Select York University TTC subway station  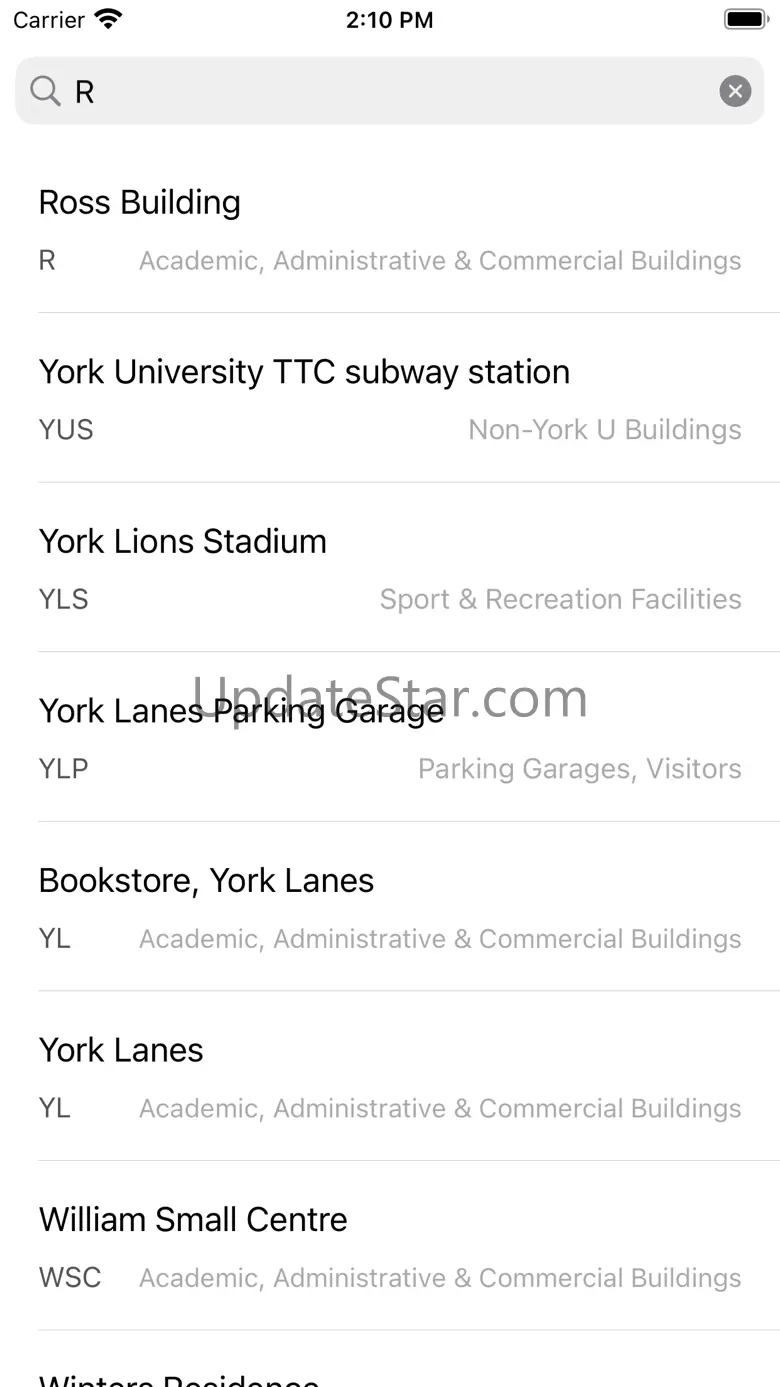(390, 398)
